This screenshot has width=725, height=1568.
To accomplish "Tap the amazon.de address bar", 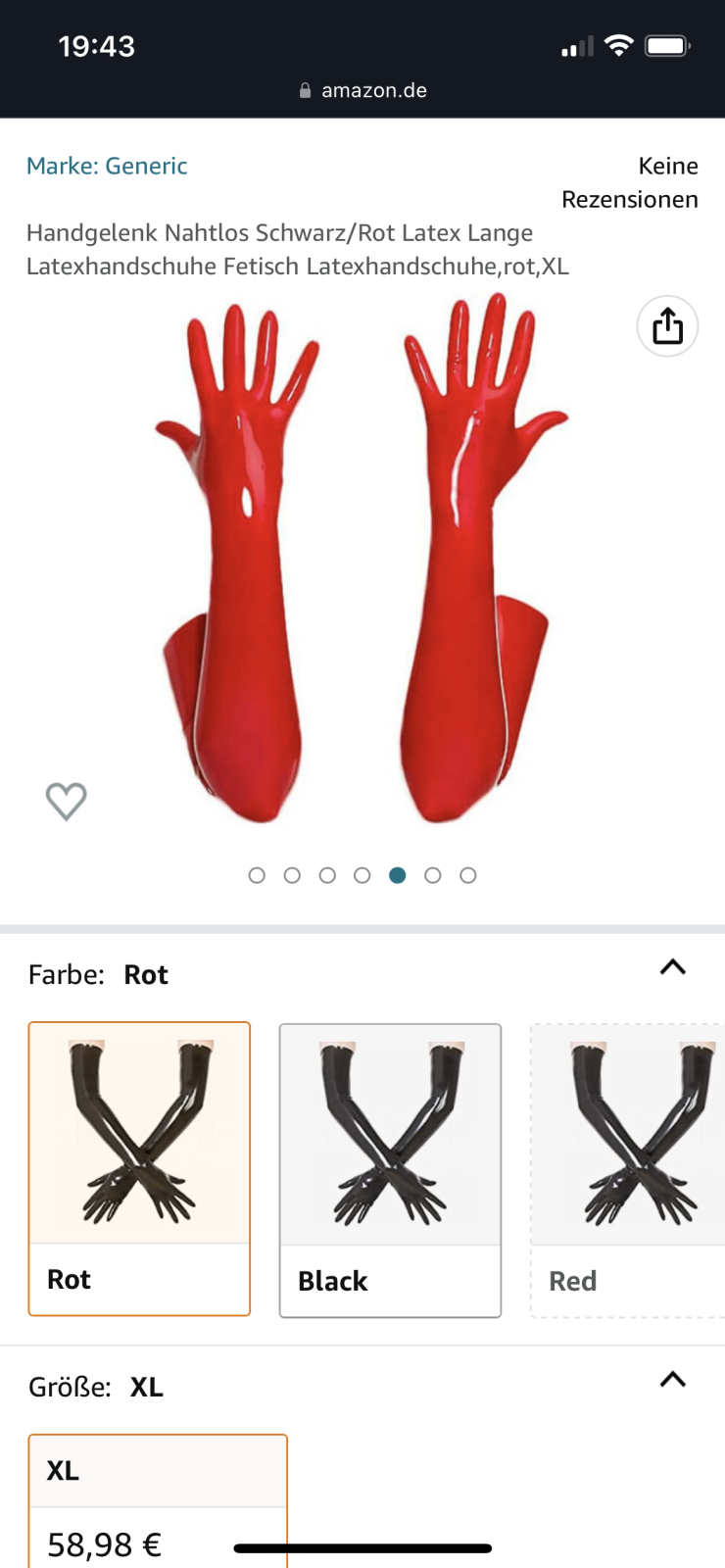I will (x=362, y=90).
